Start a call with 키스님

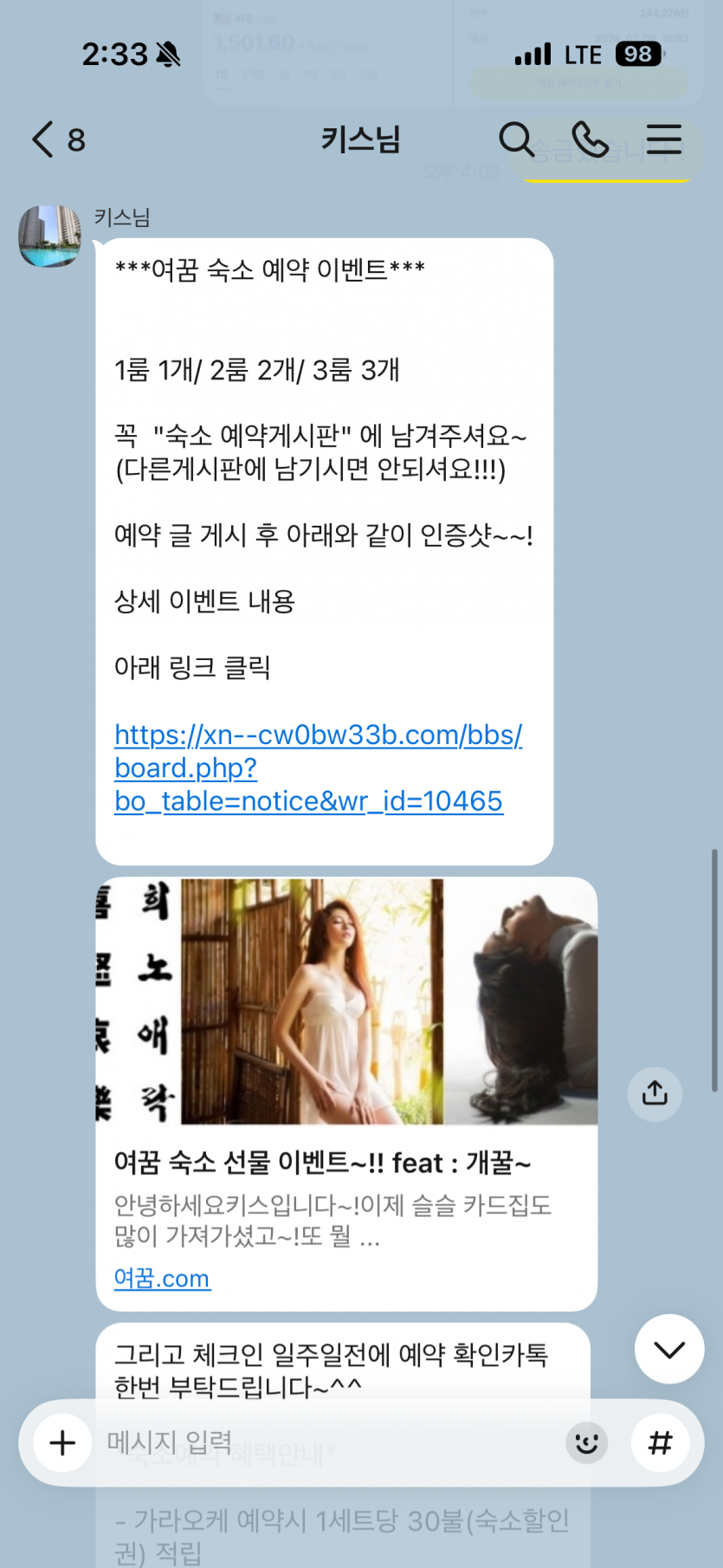click(x=590, y=139)
